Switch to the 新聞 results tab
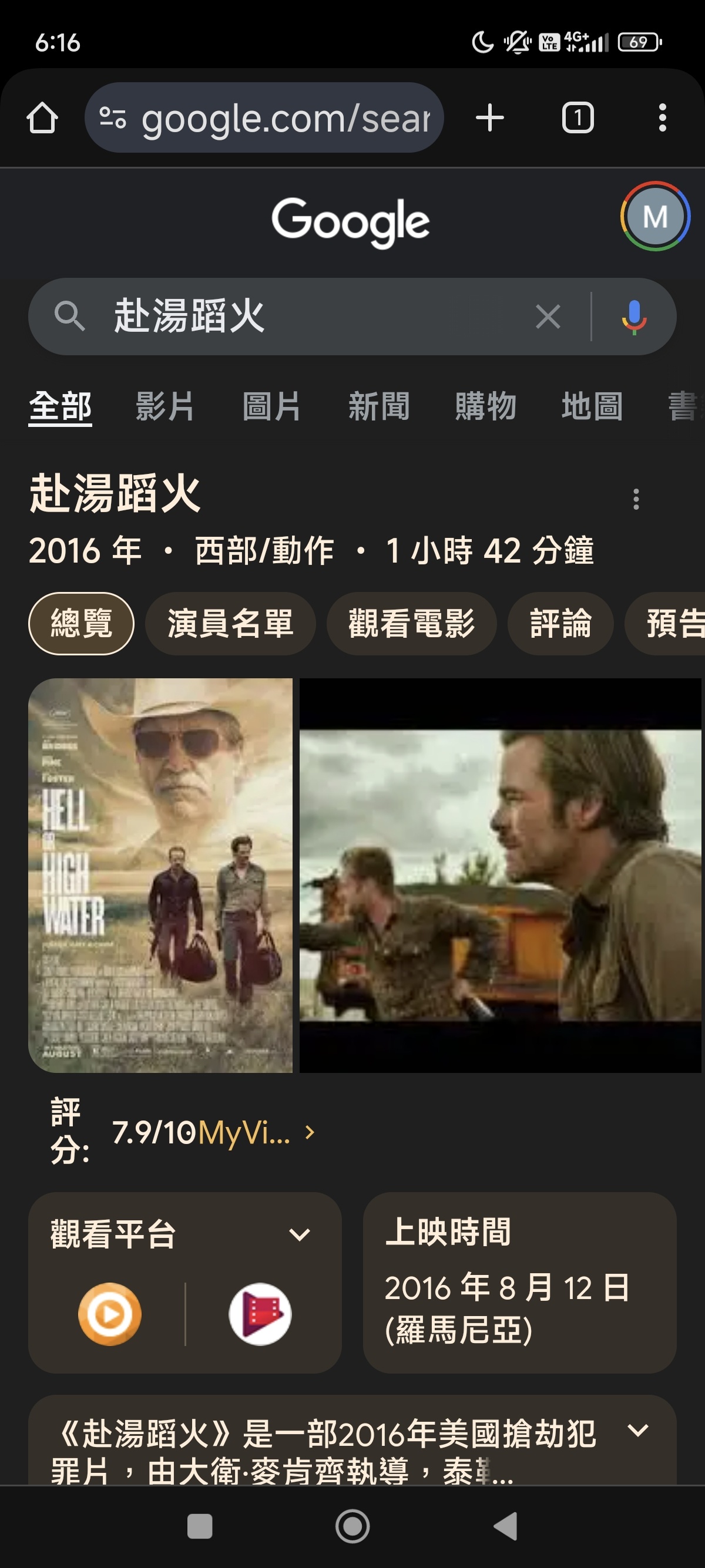The width and height of the screenshot is (705, 1568). [379, 406]
